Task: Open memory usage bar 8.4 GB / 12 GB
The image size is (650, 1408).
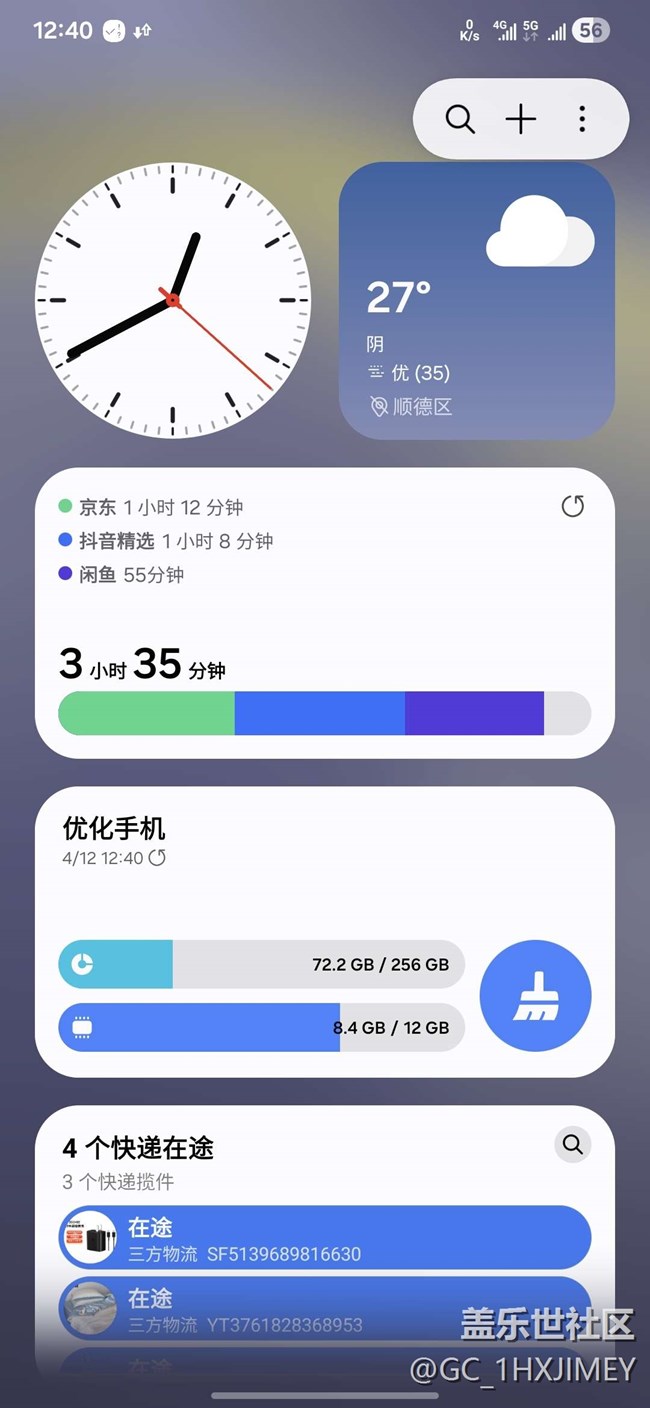Action: (262, 1027)
